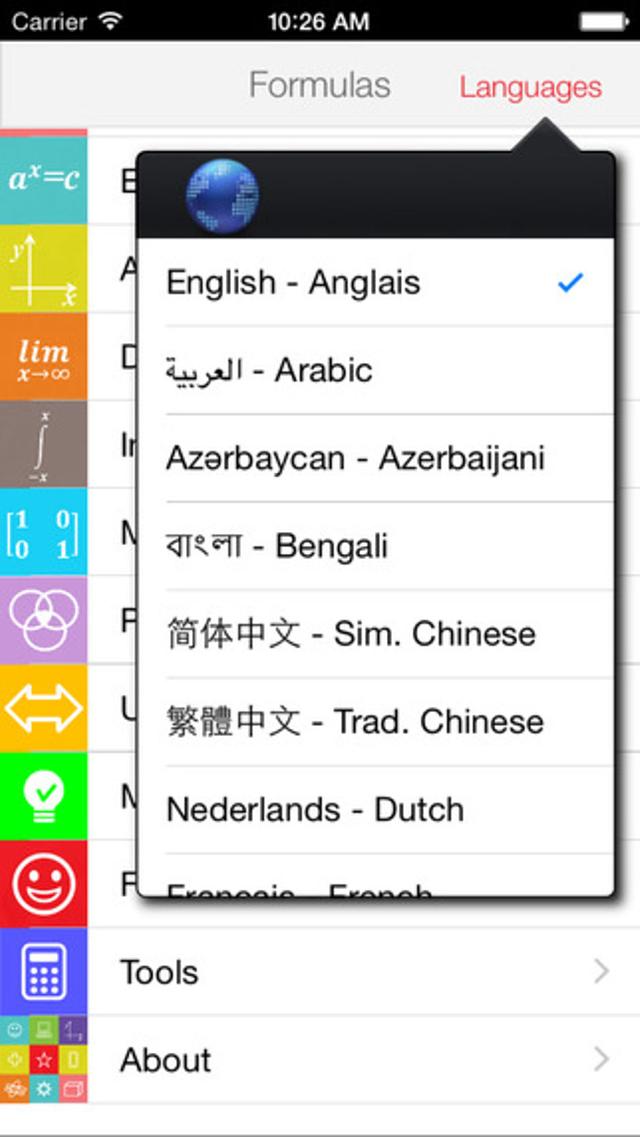This screenshot has width=640, height=1137.
Task: Select Azerbaijani language option
Action: click(375, 458)
